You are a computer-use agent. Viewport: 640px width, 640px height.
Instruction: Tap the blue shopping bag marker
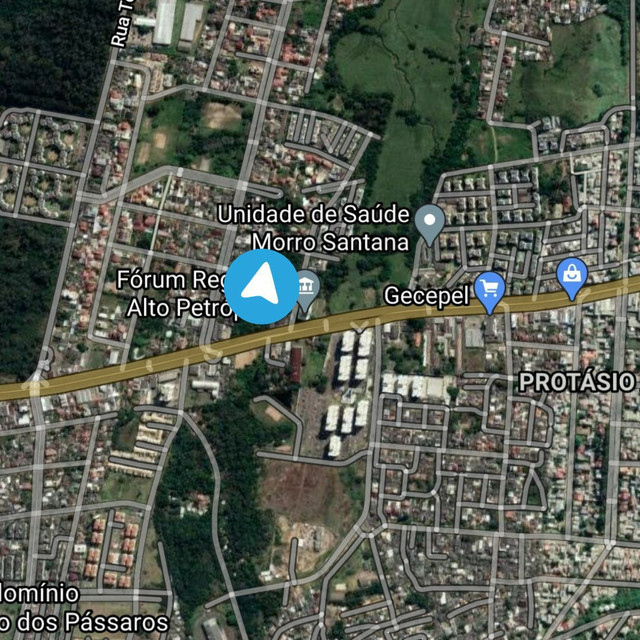pyautogui.click(x=572, y=276)
